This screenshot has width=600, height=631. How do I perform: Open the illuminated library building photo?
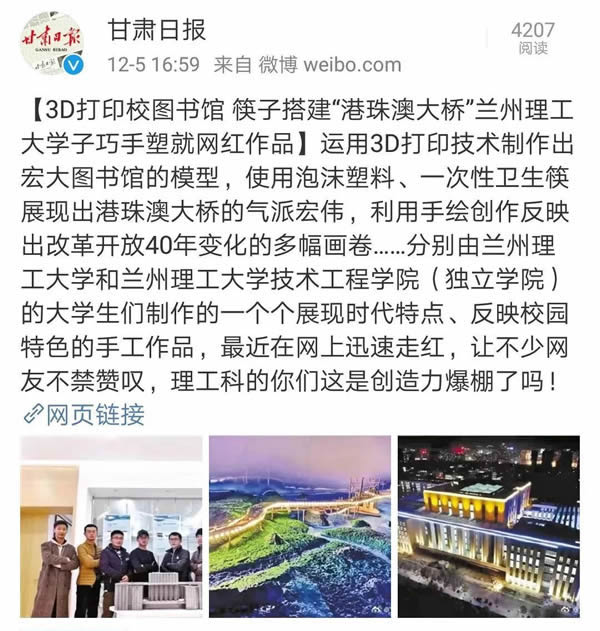click(x=488, y=527)
